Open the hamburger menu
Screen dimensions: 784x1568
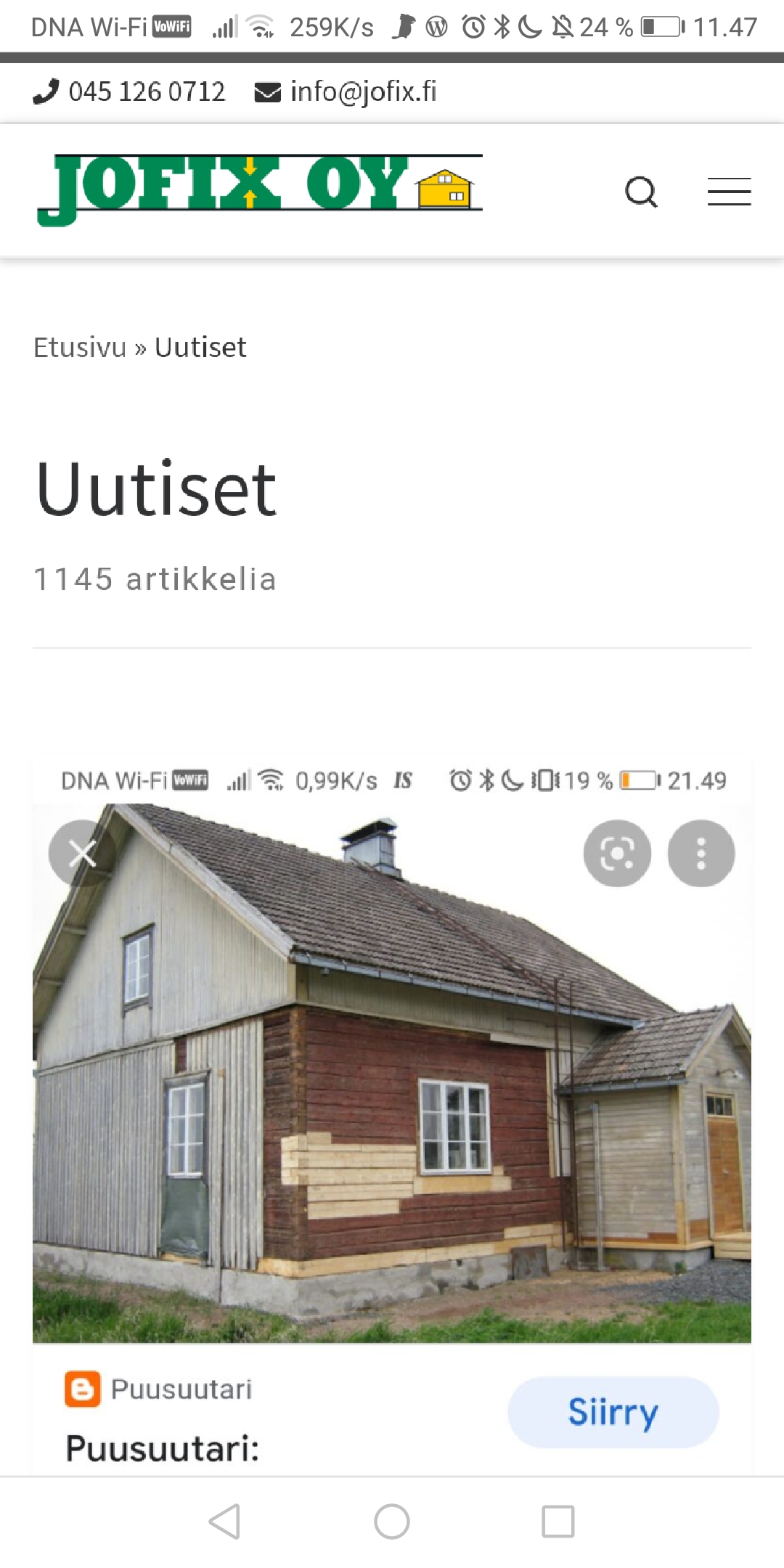pyautogui.click(x=729, y=192)
